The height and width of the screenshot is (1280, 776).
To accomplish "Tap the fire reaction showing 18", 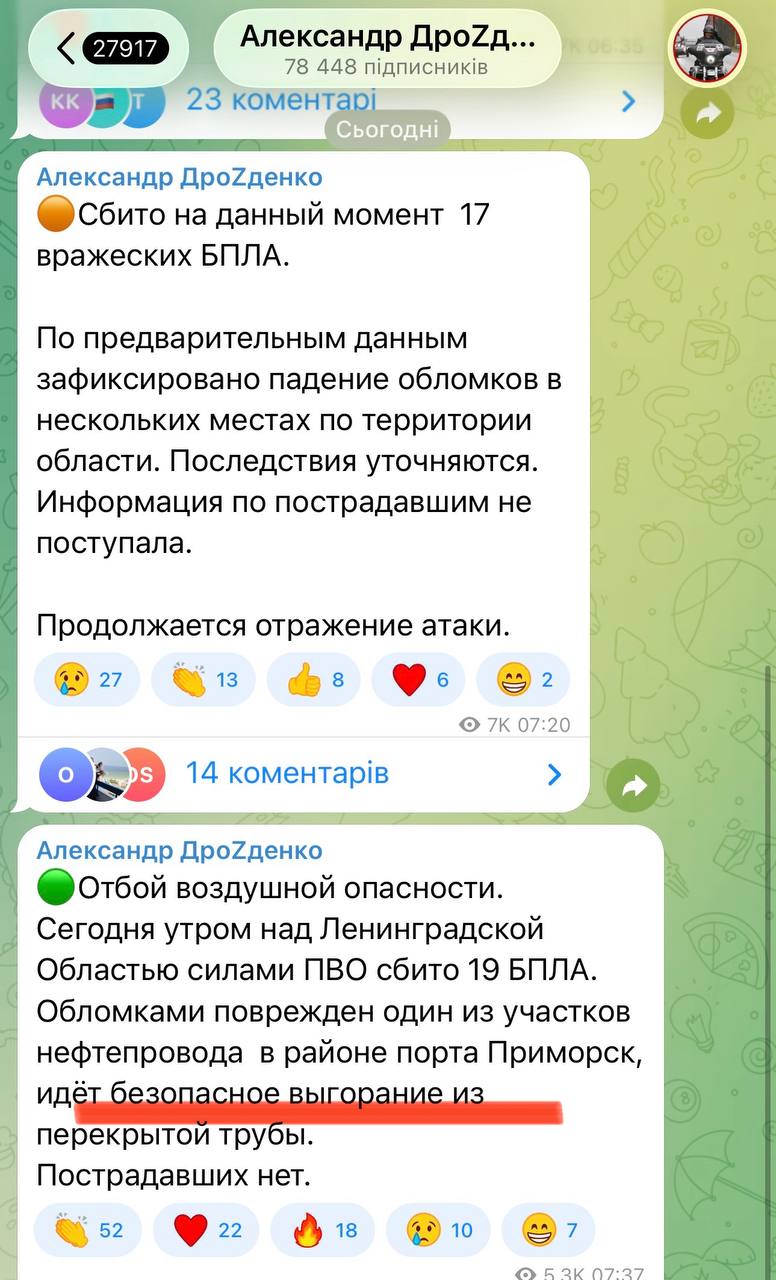I will tap(322, 1229).
